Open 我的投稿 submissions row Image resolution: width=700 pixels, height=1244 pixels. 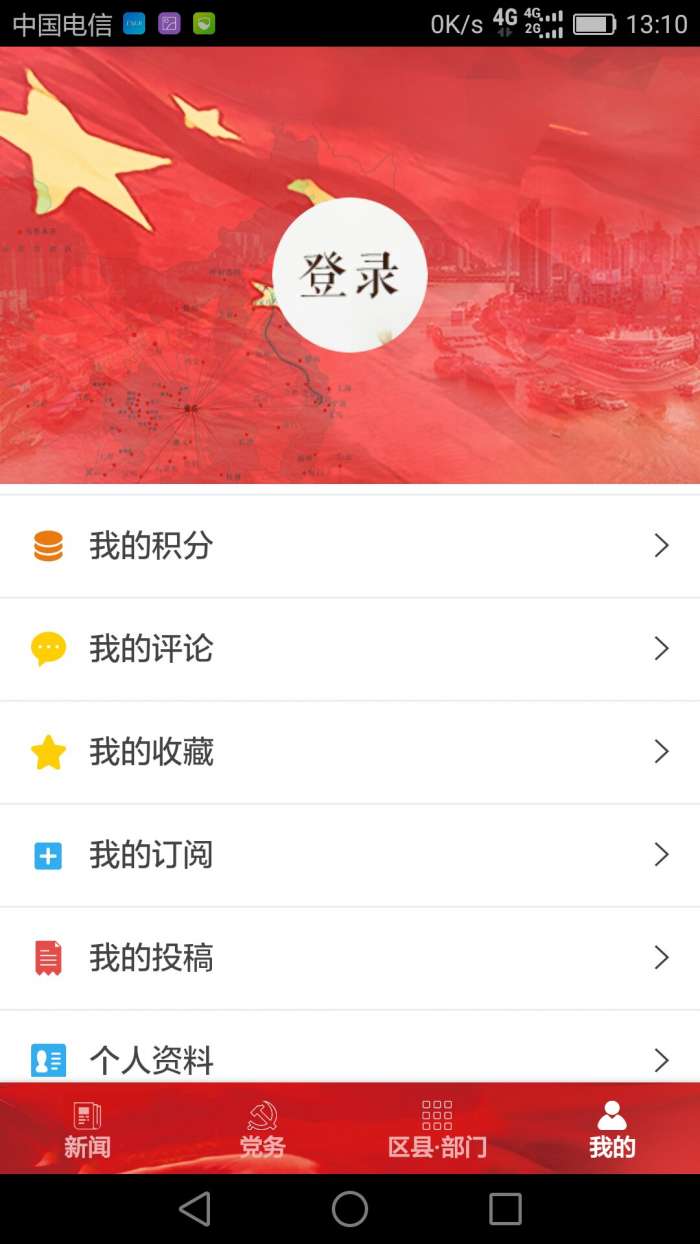tap(350, 958)
